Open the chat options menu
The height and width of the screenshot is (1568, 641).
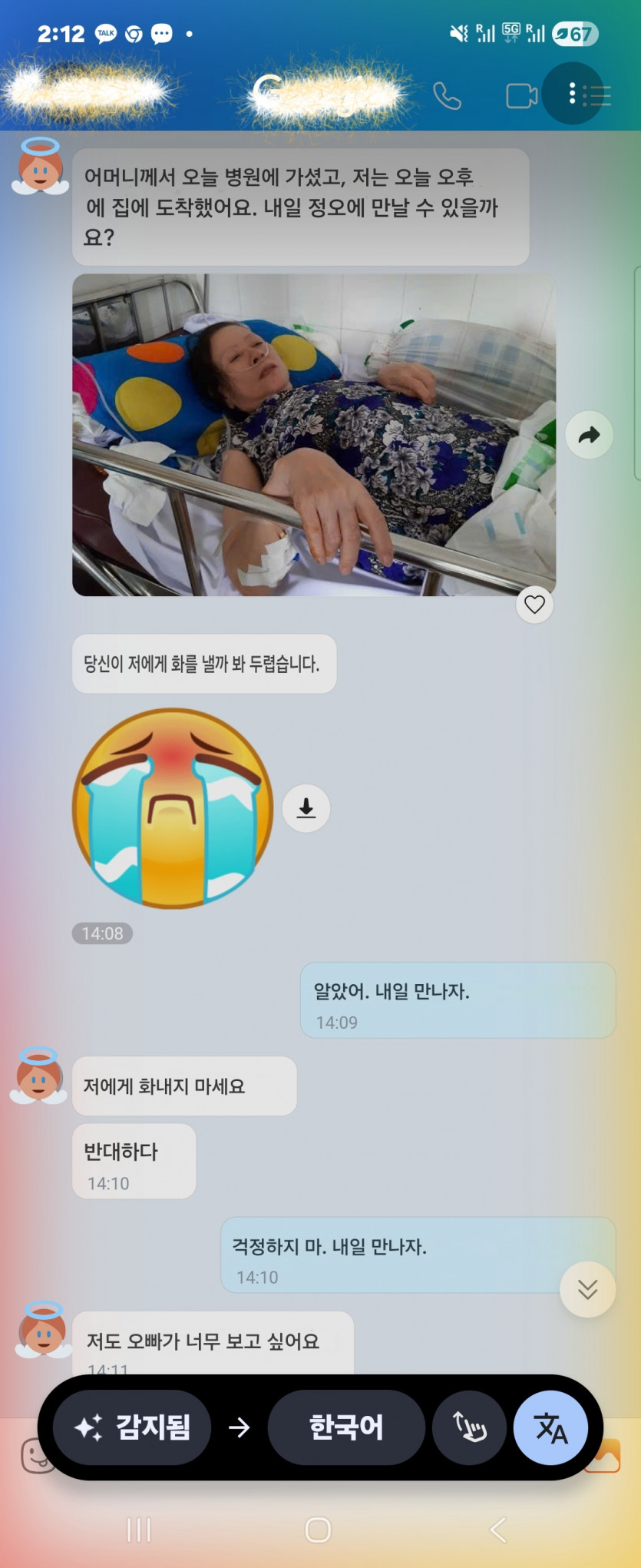[x=573, y=94]
